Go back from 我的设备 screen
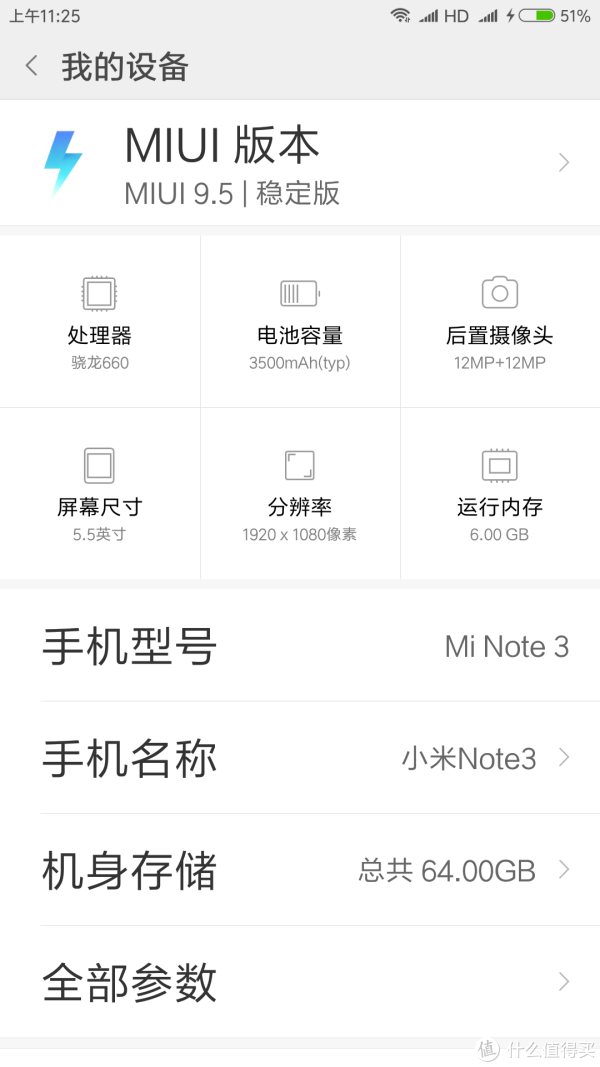 click(x=31, y=66)
